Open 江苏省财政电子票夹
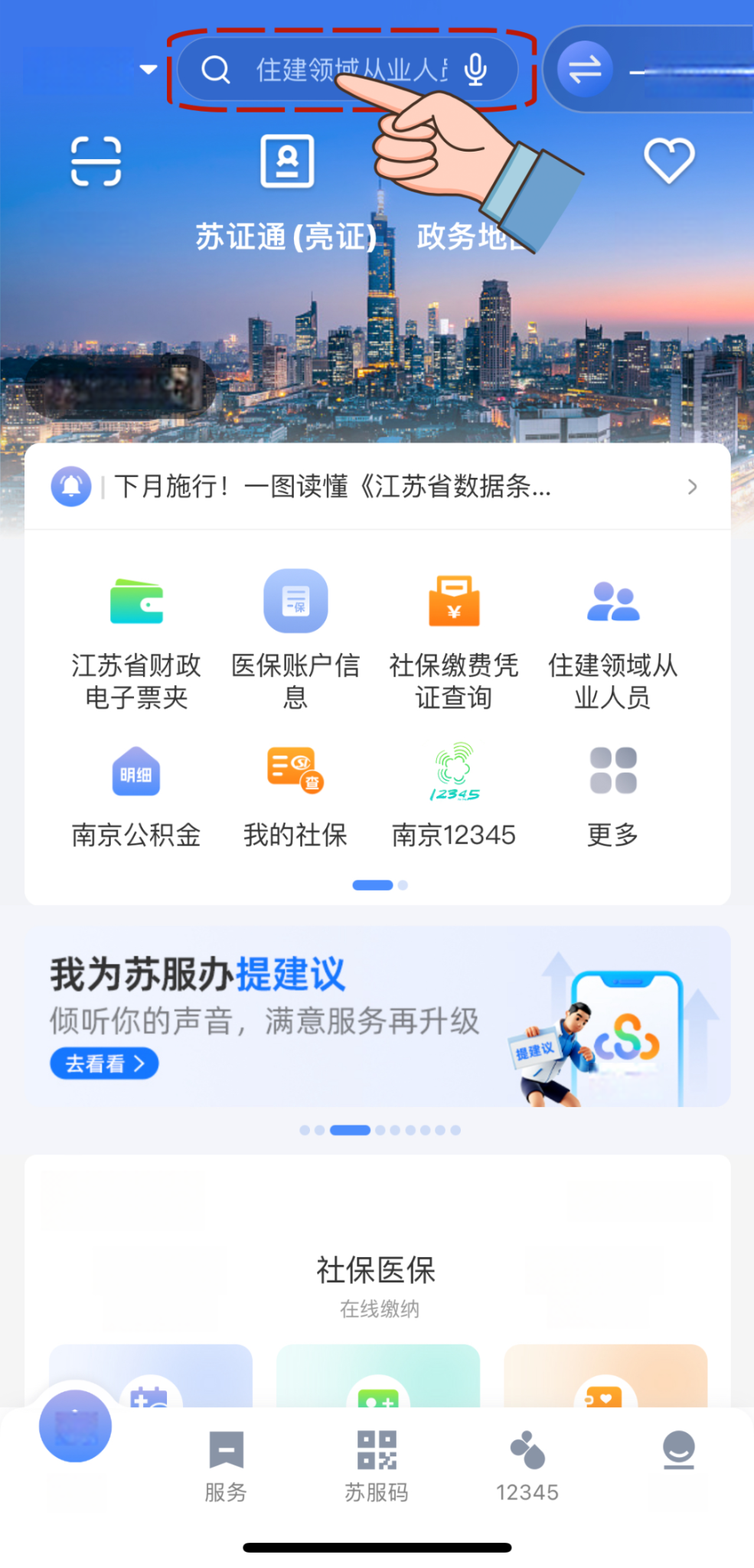 click(x=136, y=640)
